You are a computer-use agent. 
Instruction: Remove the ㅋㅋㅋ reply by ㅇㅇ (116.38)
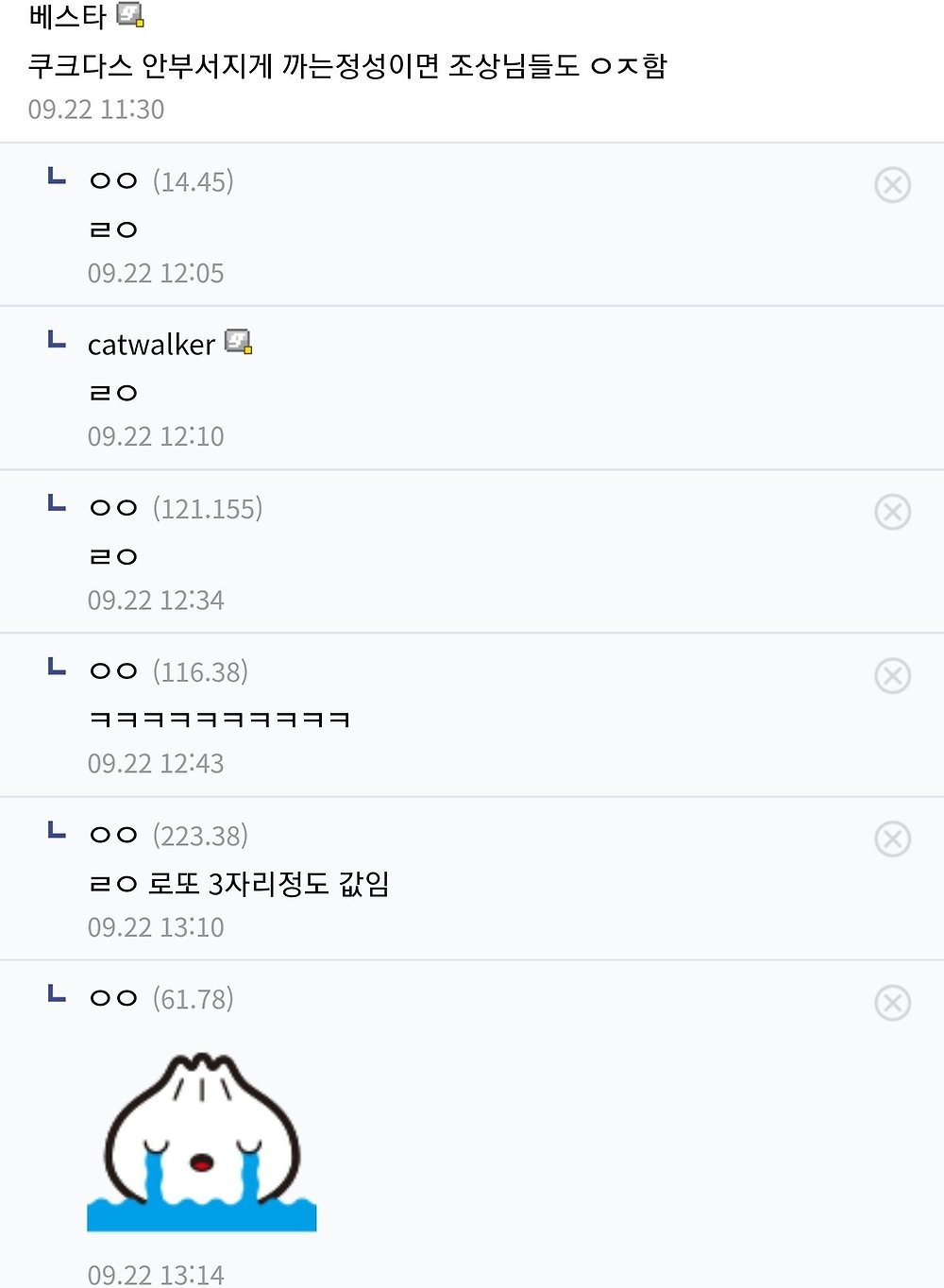892,675
